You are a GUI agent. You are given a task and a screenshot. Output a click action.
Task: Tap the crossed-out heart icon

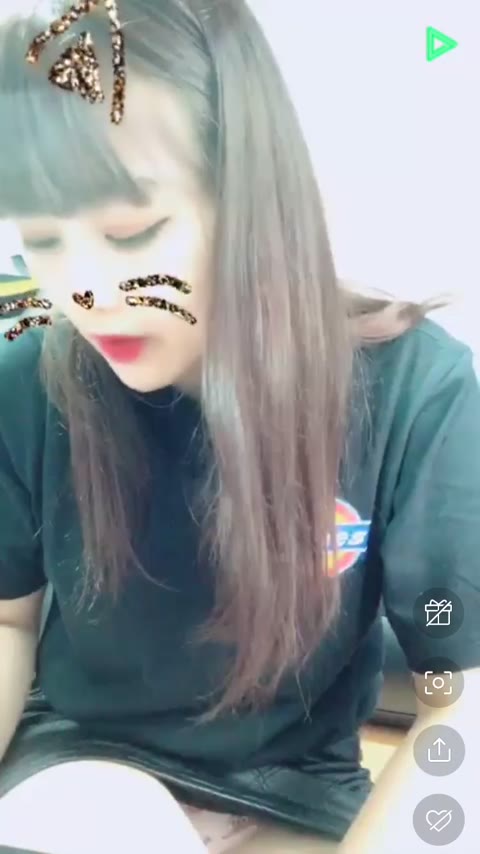(x=439, y=819)
